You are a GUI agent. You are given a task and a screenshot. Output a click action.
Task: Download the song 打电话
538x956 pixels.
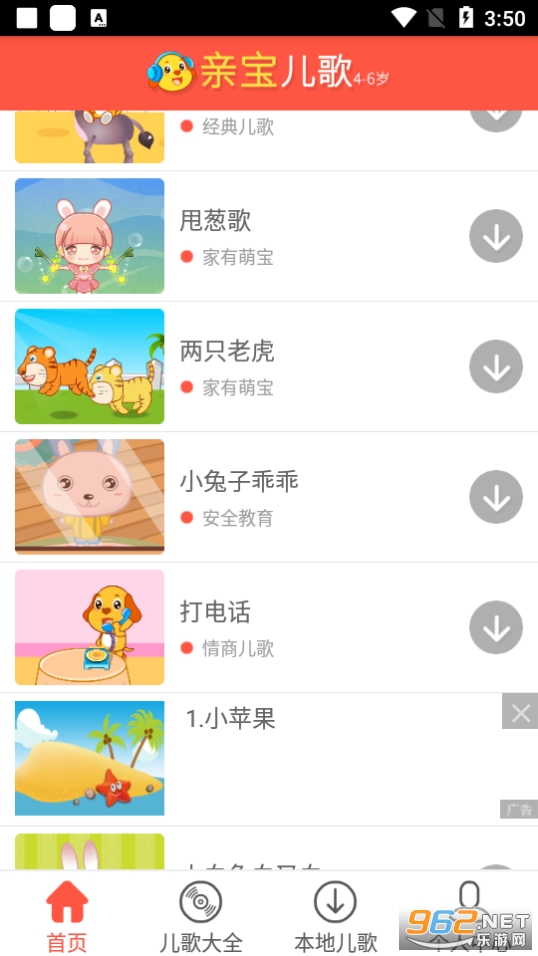(x=495, y=627)
